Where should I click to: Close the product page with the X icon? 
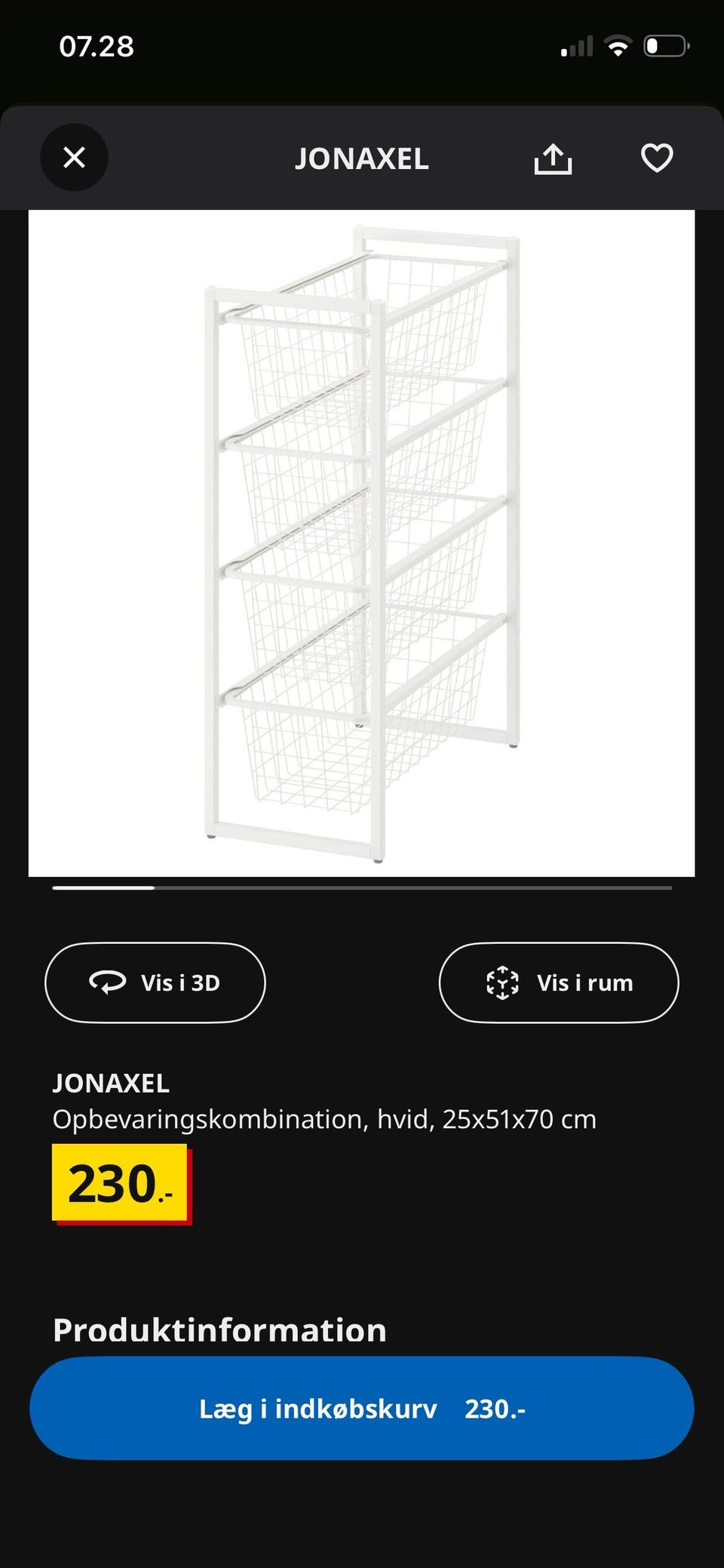[x=74, y=158]
